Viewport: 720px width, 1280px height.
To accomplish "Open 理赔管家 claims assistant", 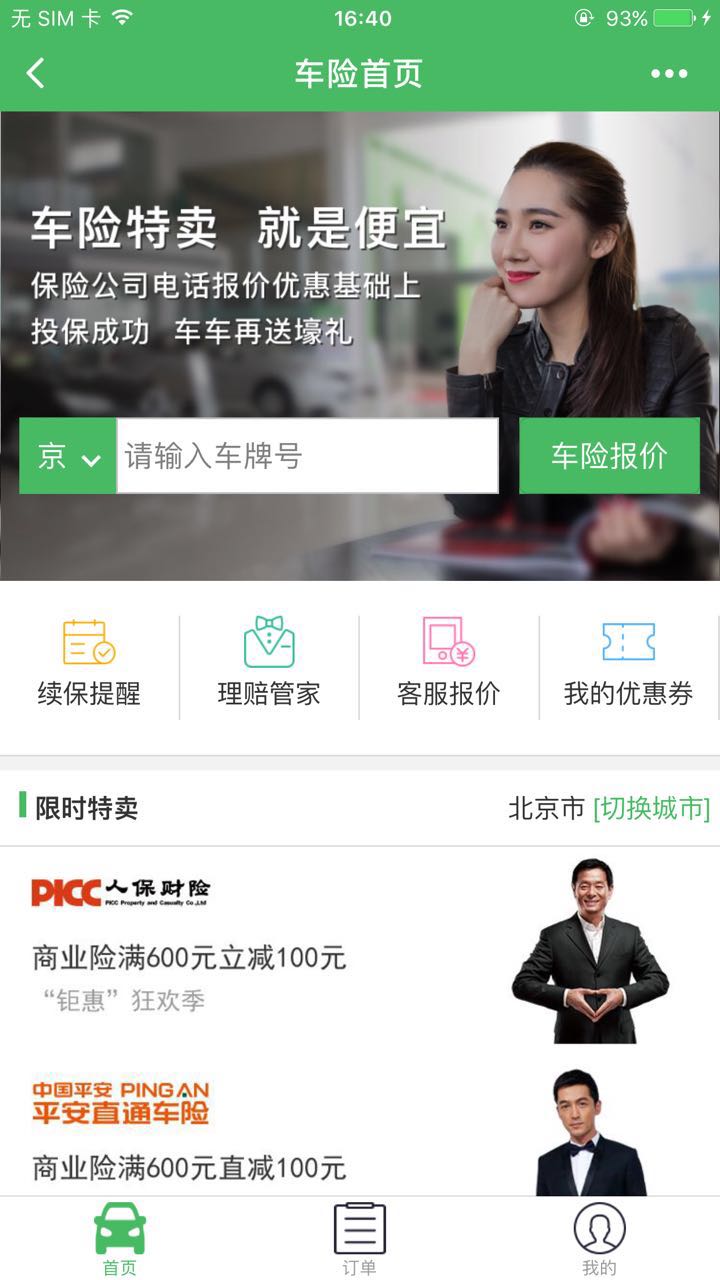I will point(269,664).
